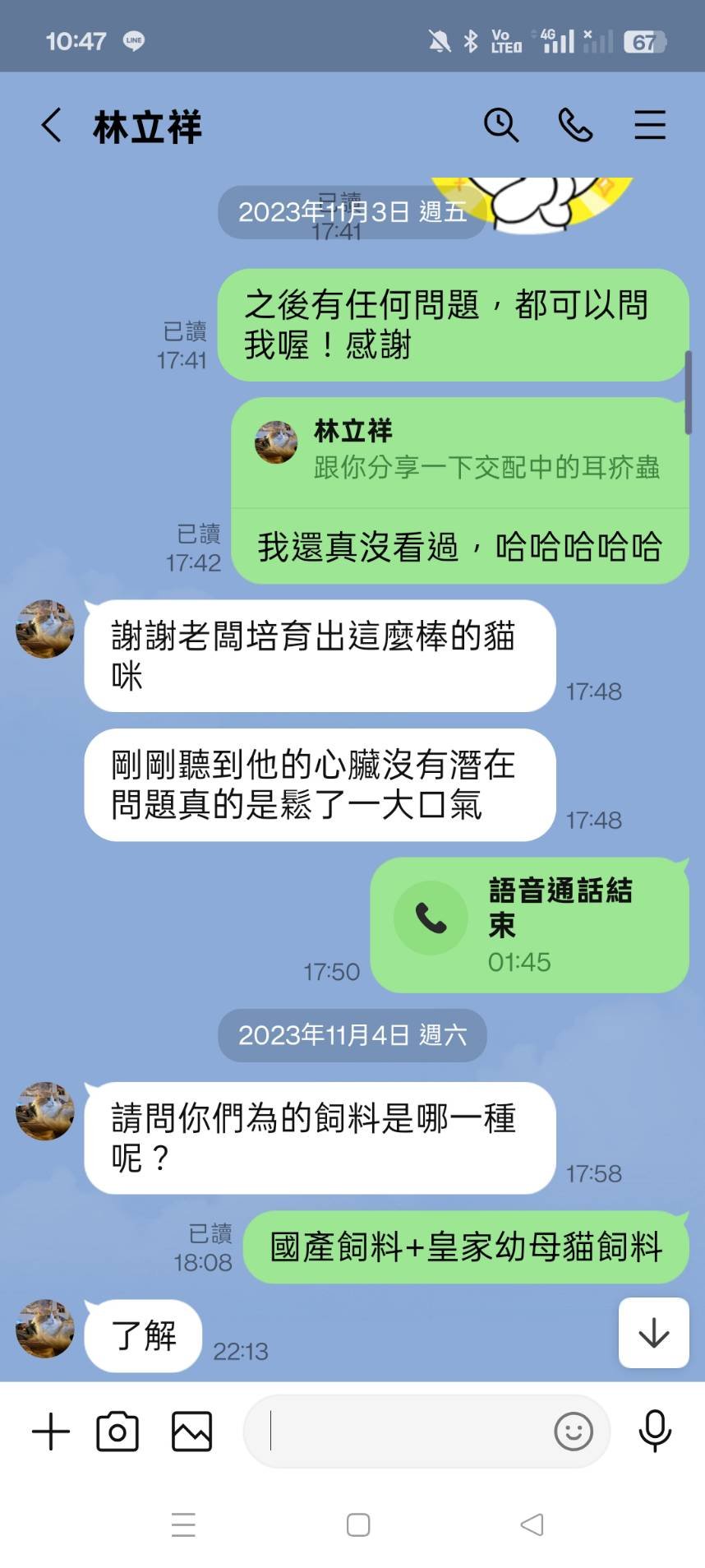Go back from the 林立祥 chat
Screen dimensions: 705x1568
pos(51,126)
